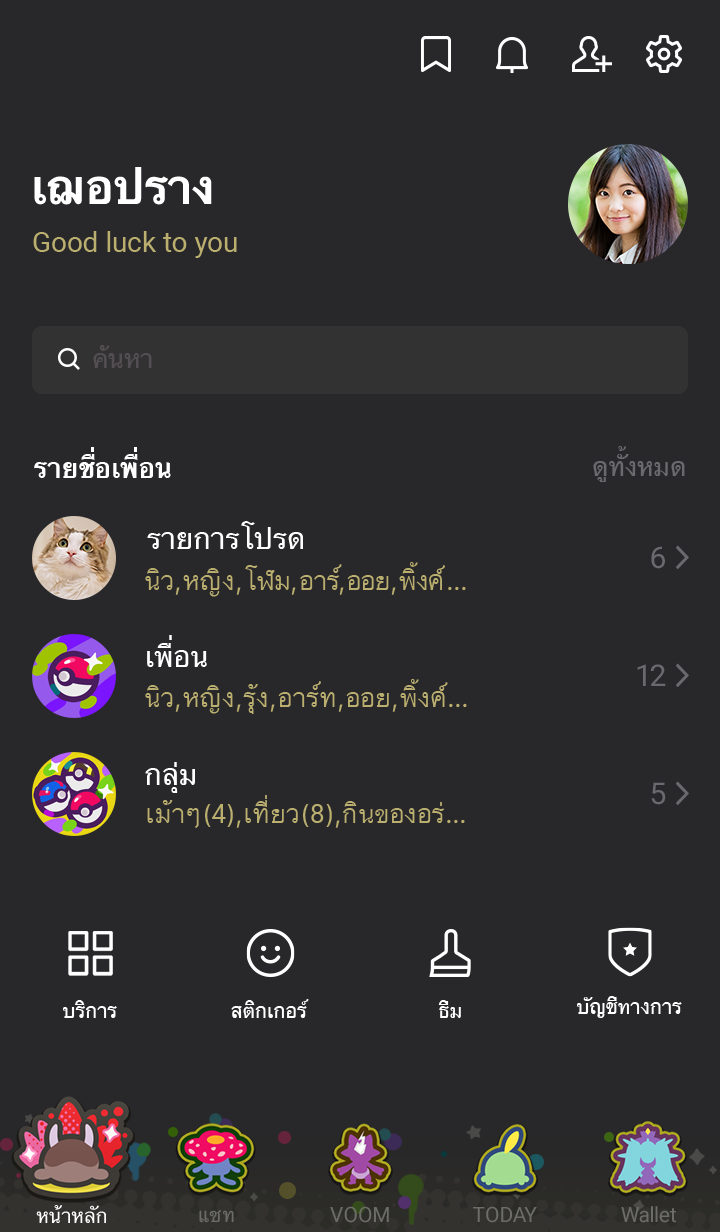
Task: Switch to the TODAY tab
Action: pos(504,1166)
